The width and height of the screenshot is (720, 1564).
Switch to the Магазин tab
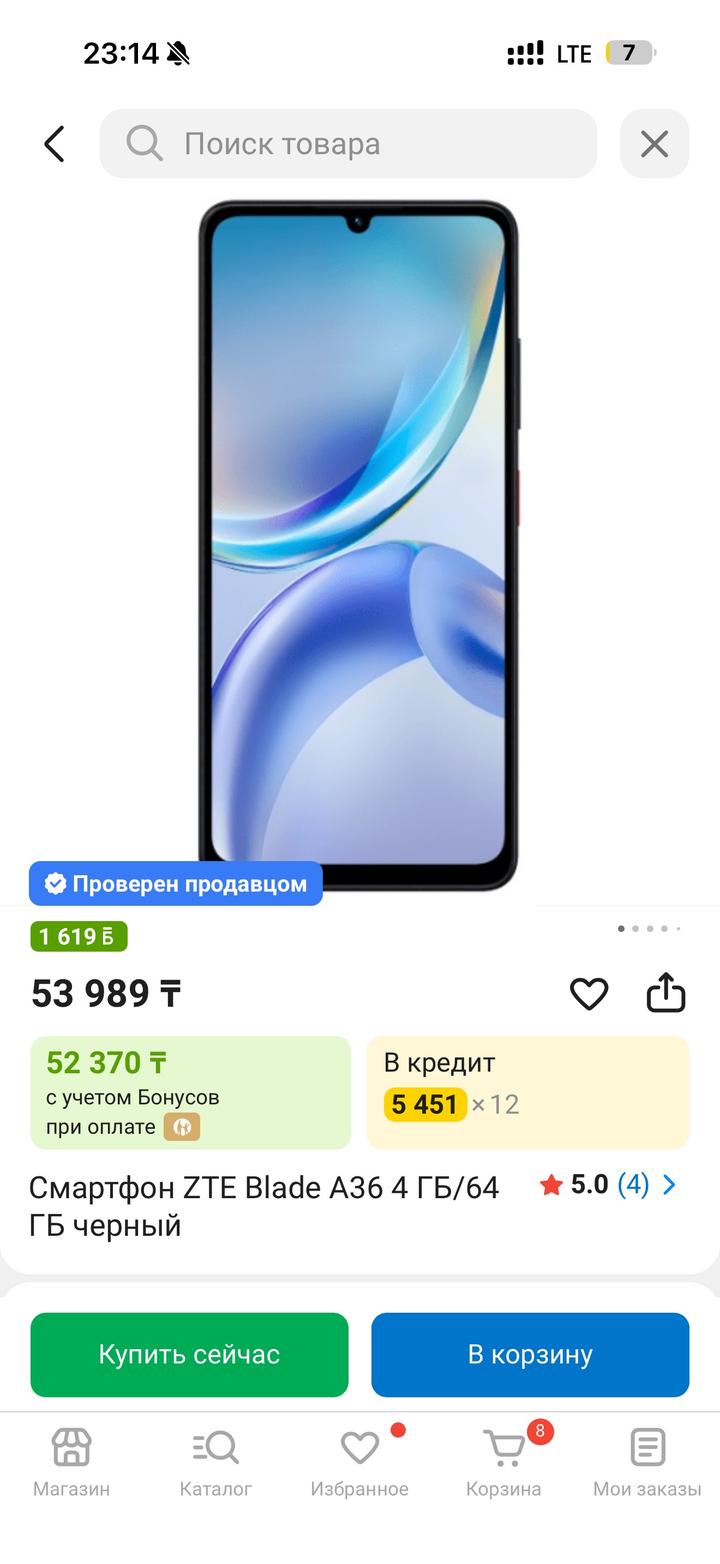(x=71, y=1462)
